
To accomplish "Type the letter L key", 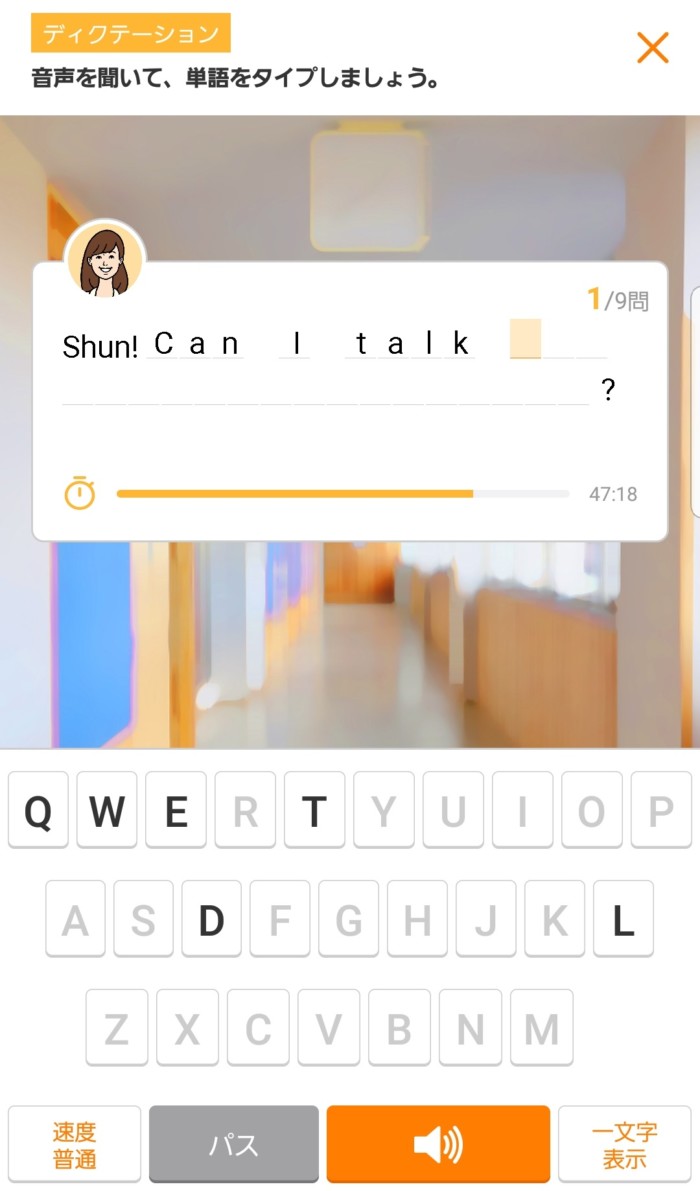I will (x=623, y=919).
